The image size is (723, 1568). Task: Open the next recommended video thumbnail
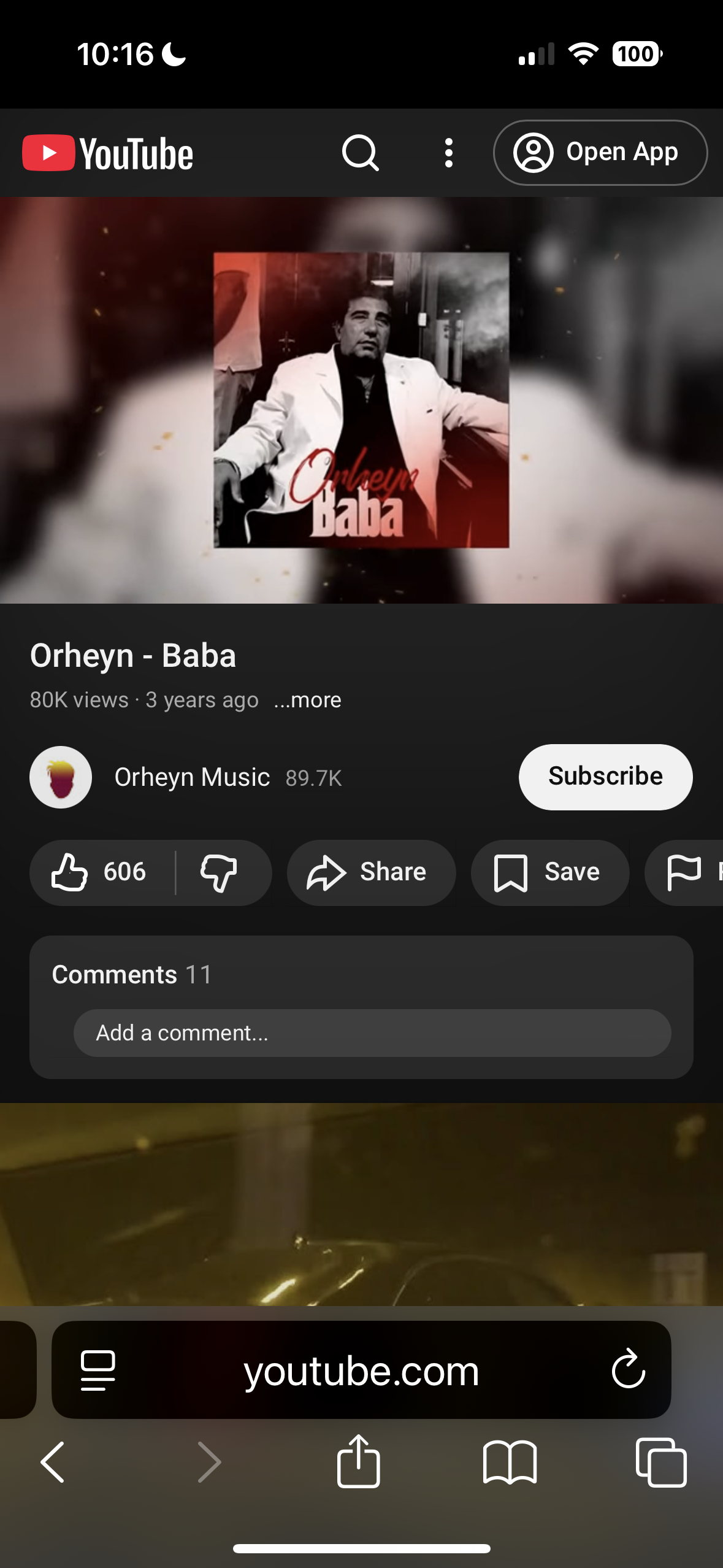(x=361, y=1202)
